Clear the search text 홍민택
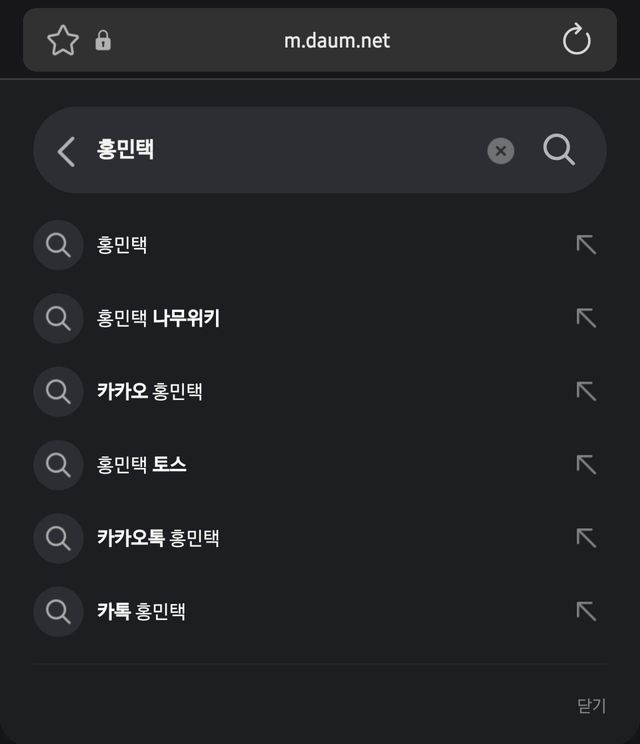This screenshot has width=640, height=744. pos(501,151)
